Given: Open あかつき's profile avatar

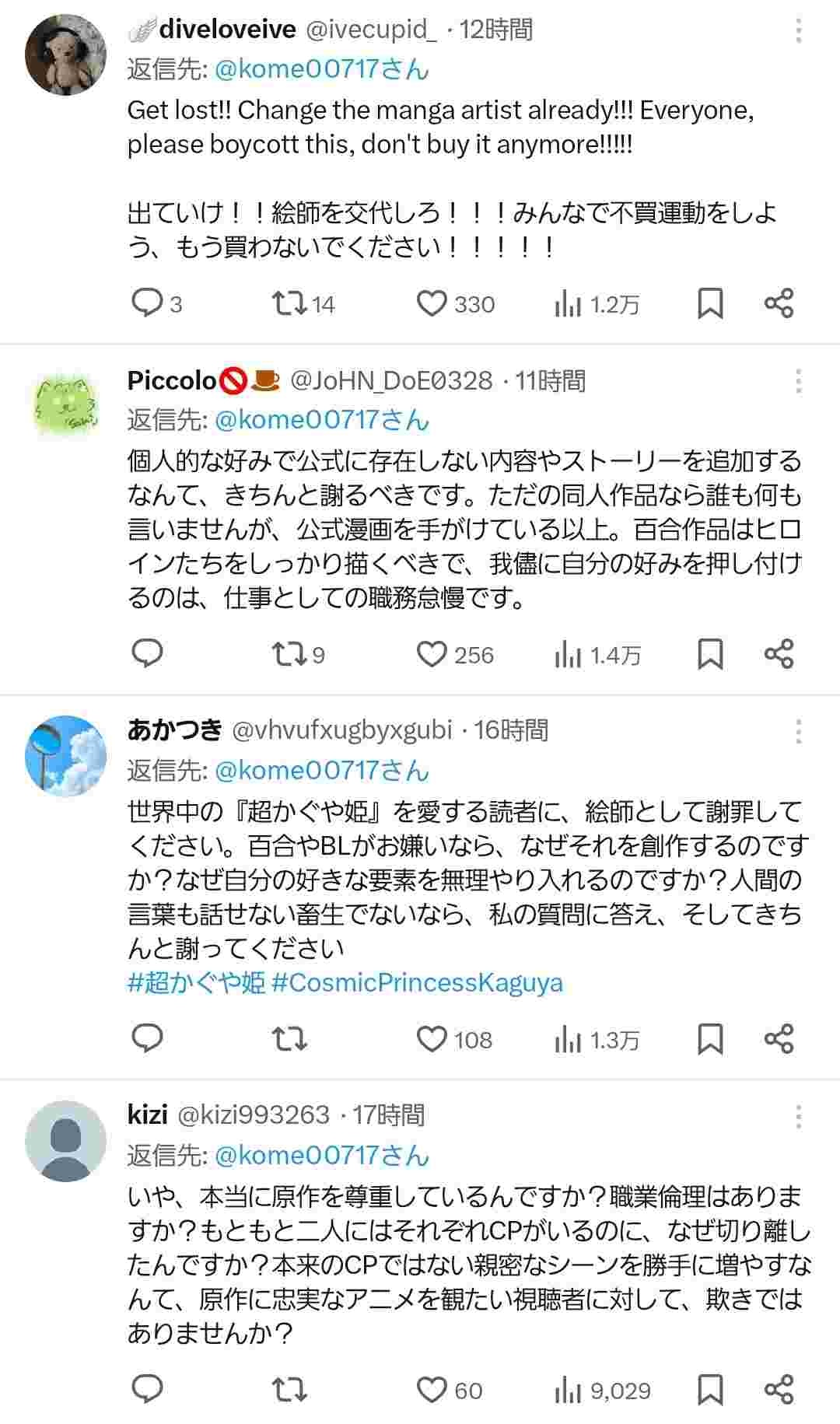Looking at the screenshot, I should pos(65,755).
